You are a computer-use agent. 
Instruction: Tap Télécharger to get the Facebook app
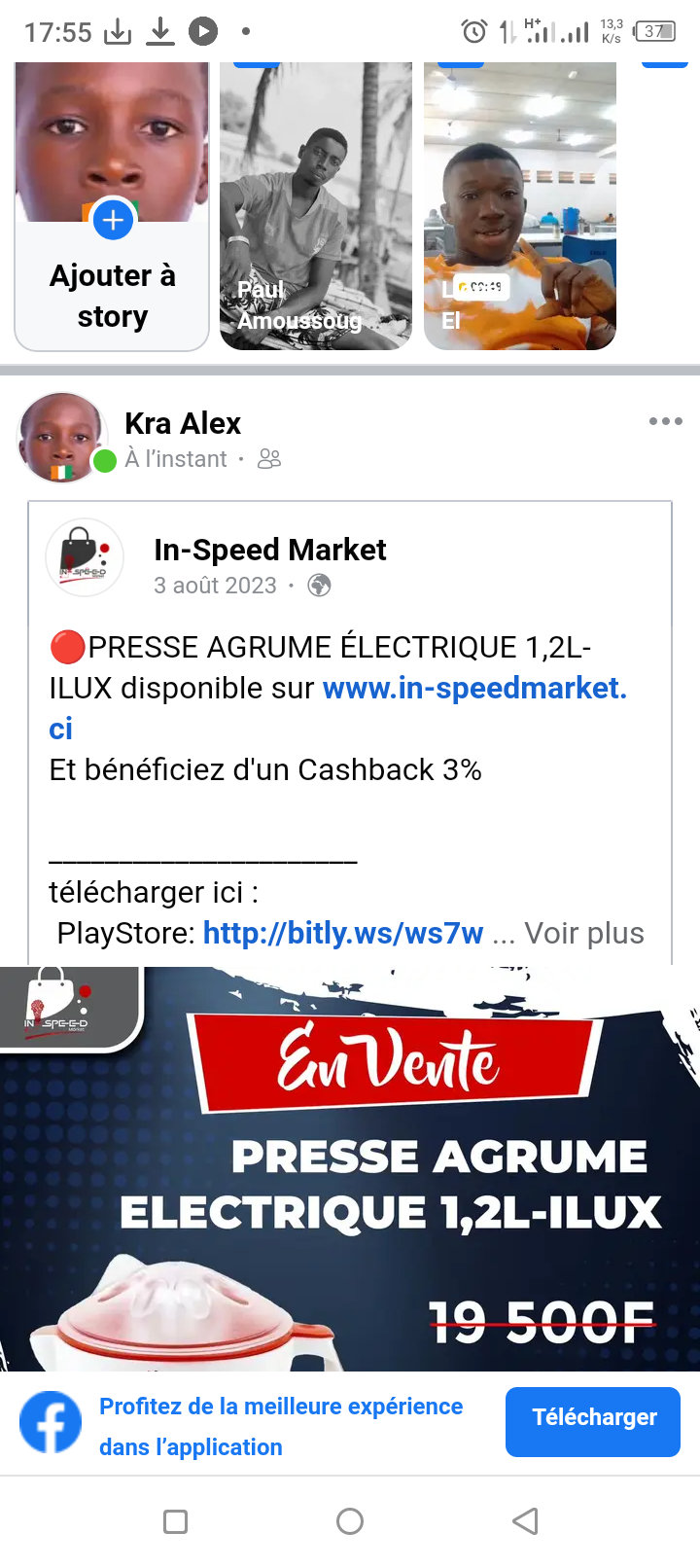click(x=593, y=1421)
